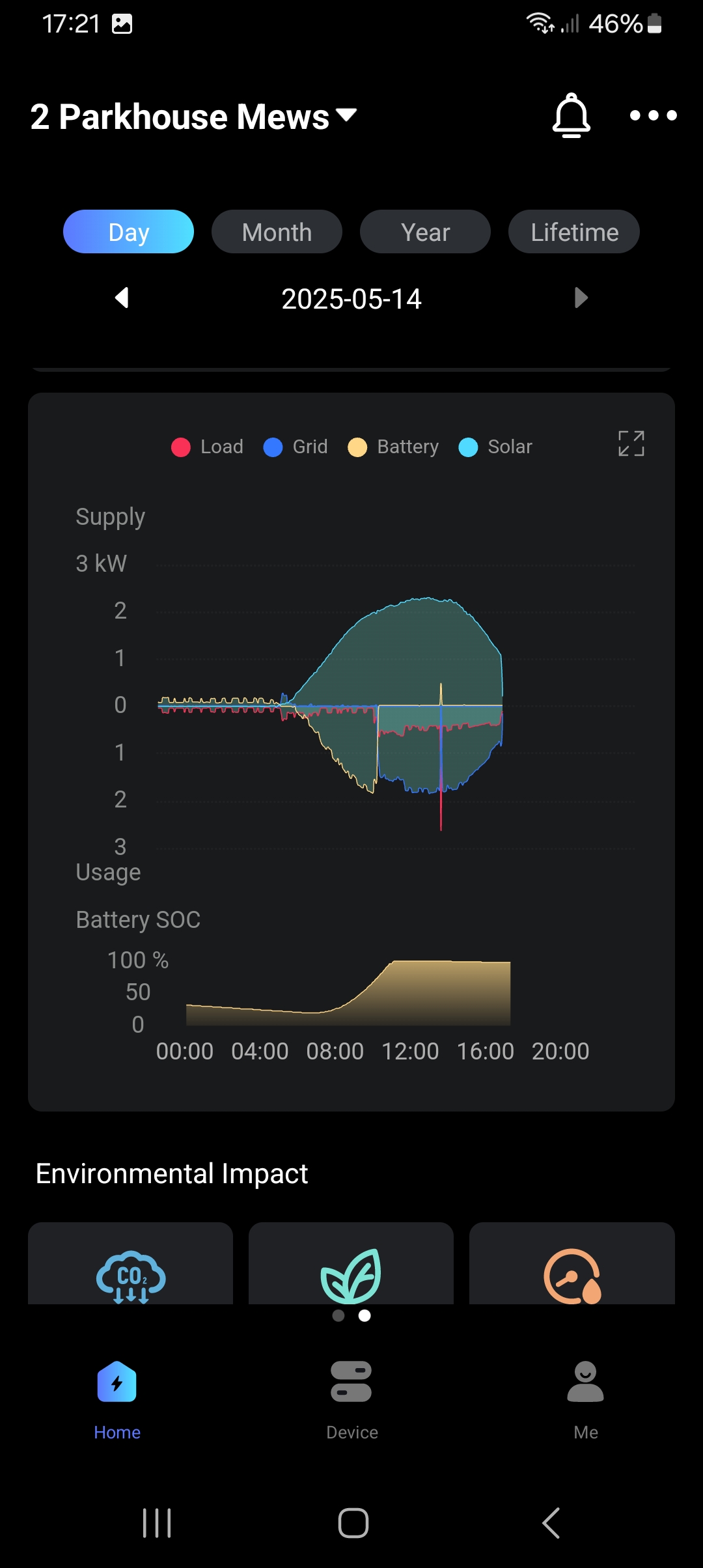The image size is (703, 1568).
Task: Go to the next day
Action: pos(581,298)
